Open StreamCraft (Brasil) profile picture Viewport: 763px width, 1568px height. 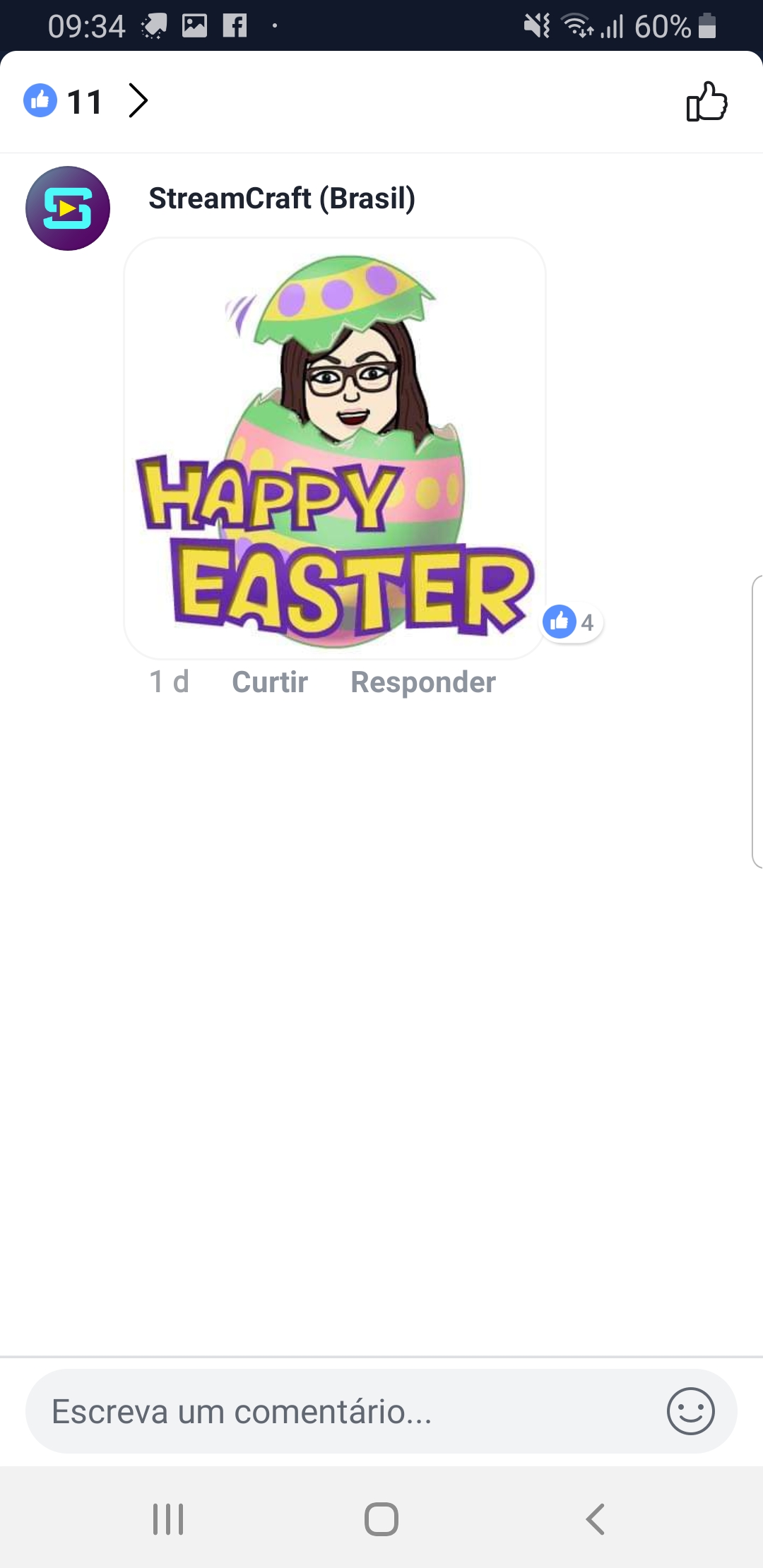[68, 208]
